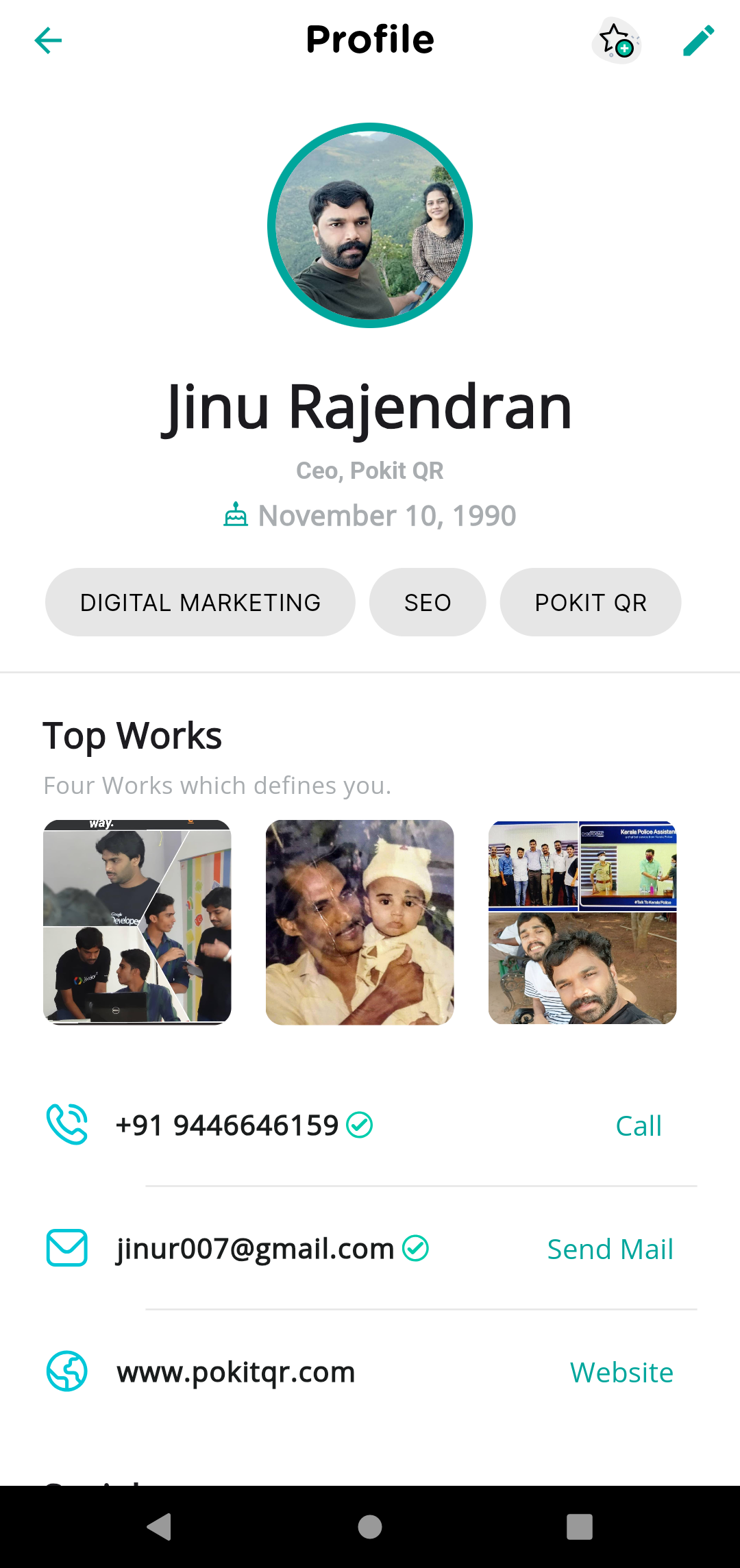The width and height of the screenshot is (740, 1568).
Task: Open recent apps from navigation bar
Action: 579,1527
